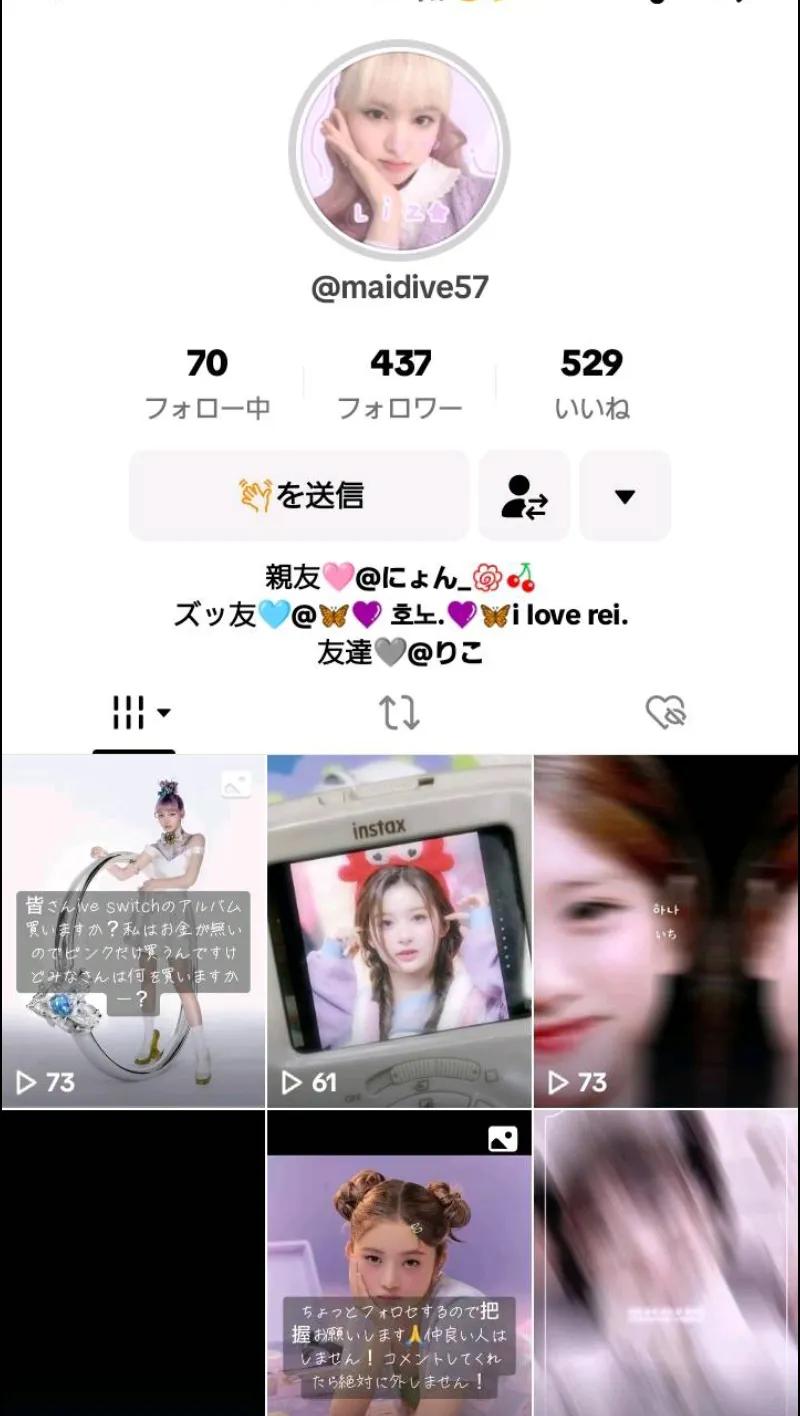Viewport: 800px width, 1416px height.
Task: Open the black thumbnail video
Action: coord(133,1264)
